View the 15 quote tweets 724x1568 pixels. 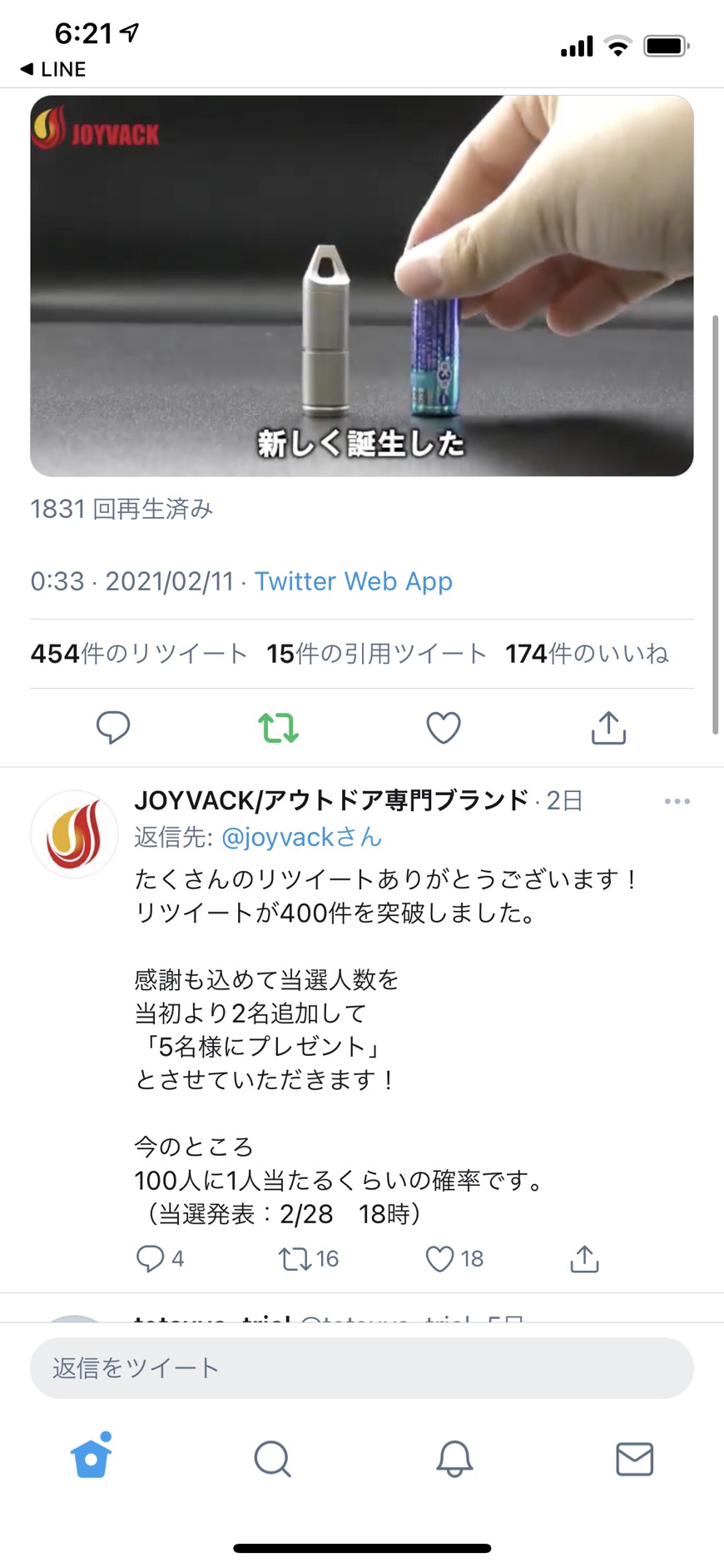(376, 654)
